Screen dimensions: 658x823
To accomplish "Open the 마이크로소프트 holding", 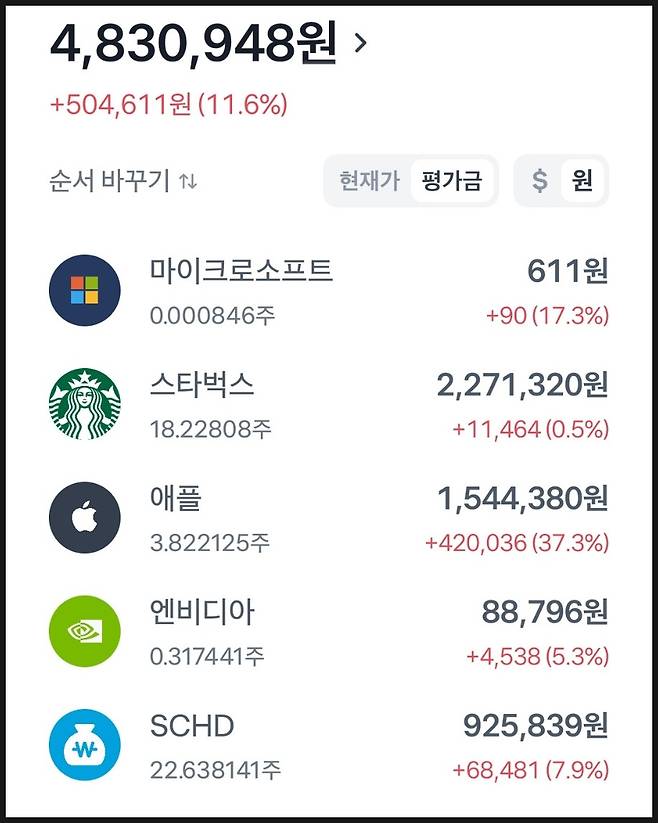I will (x=328, y=291).
